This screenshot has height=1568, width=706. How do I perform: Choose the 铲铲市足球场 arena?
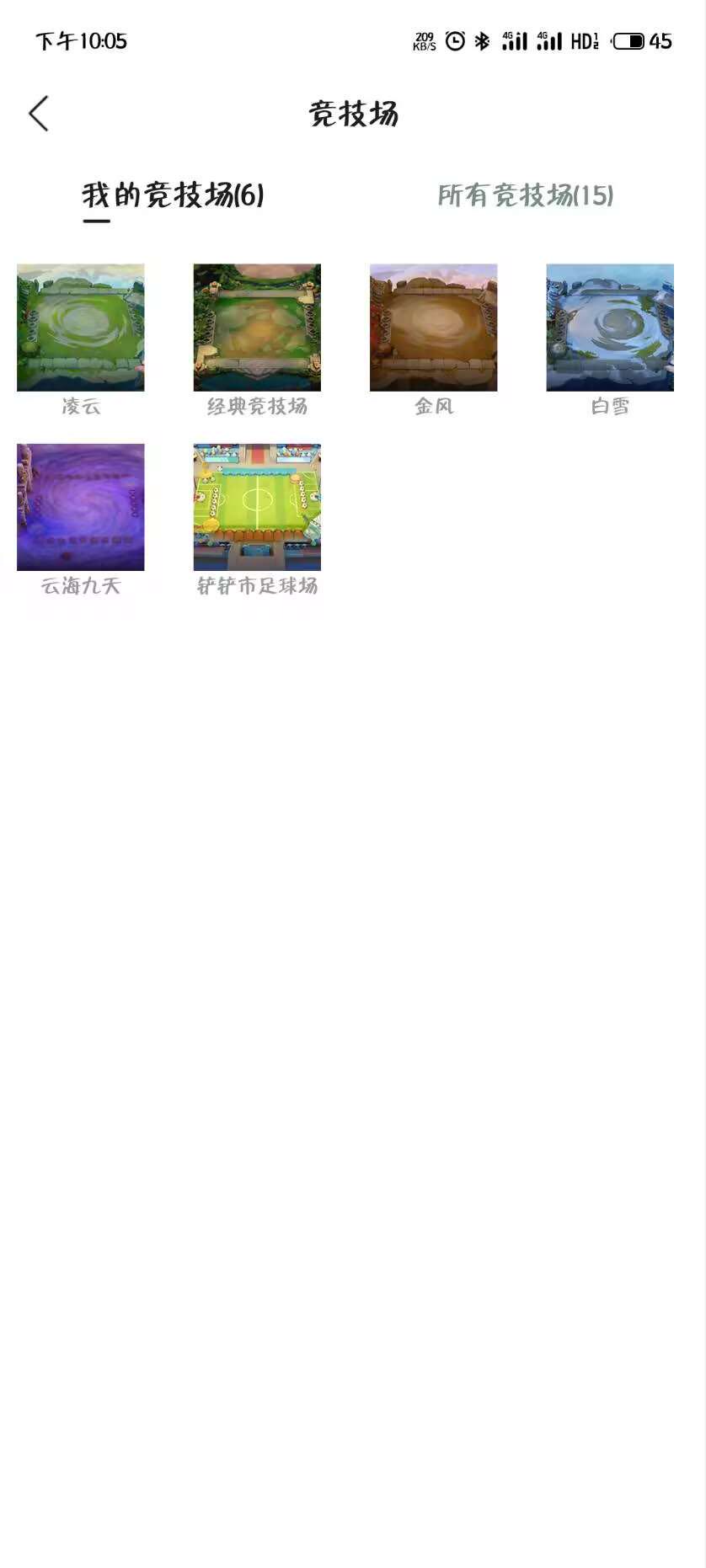click(x=257, y=507)
